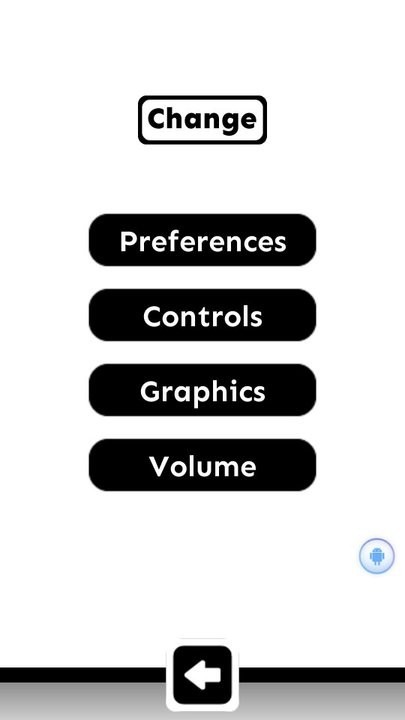Screen dimensions: 405x720
Task: Open Volume settings
Action: [x=202, y=465]
